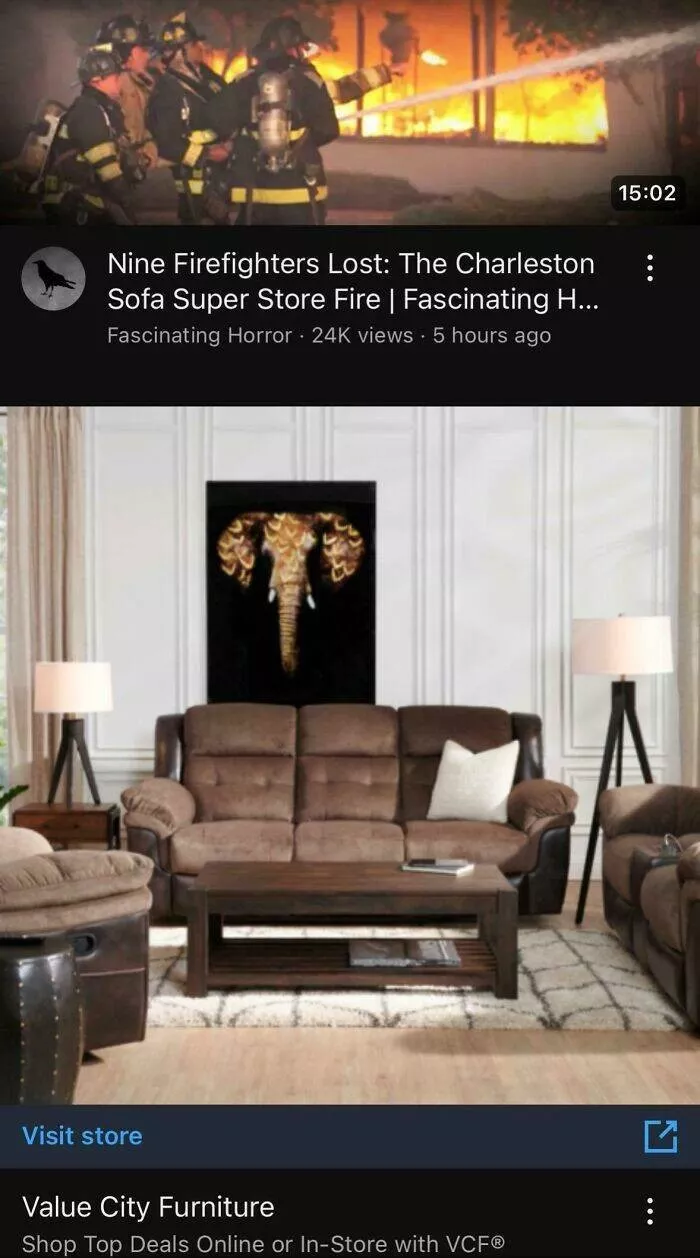The height and width of the screenshot is (1258, 700).
Task: Tap the Visit store link
Action: tap(82, 1136)
